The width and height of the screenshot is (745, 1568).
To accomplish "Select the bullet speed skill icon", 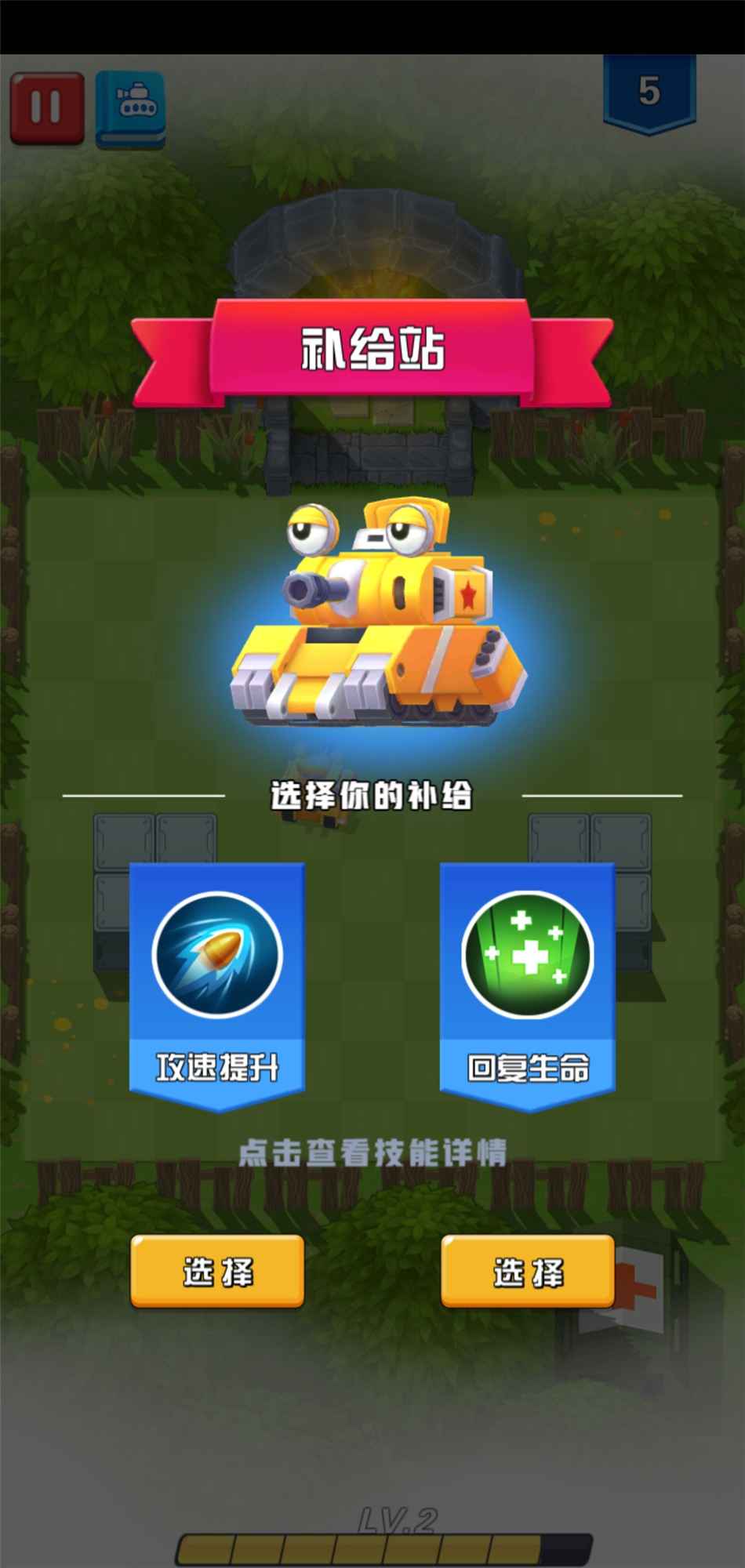I will (217, 953).
